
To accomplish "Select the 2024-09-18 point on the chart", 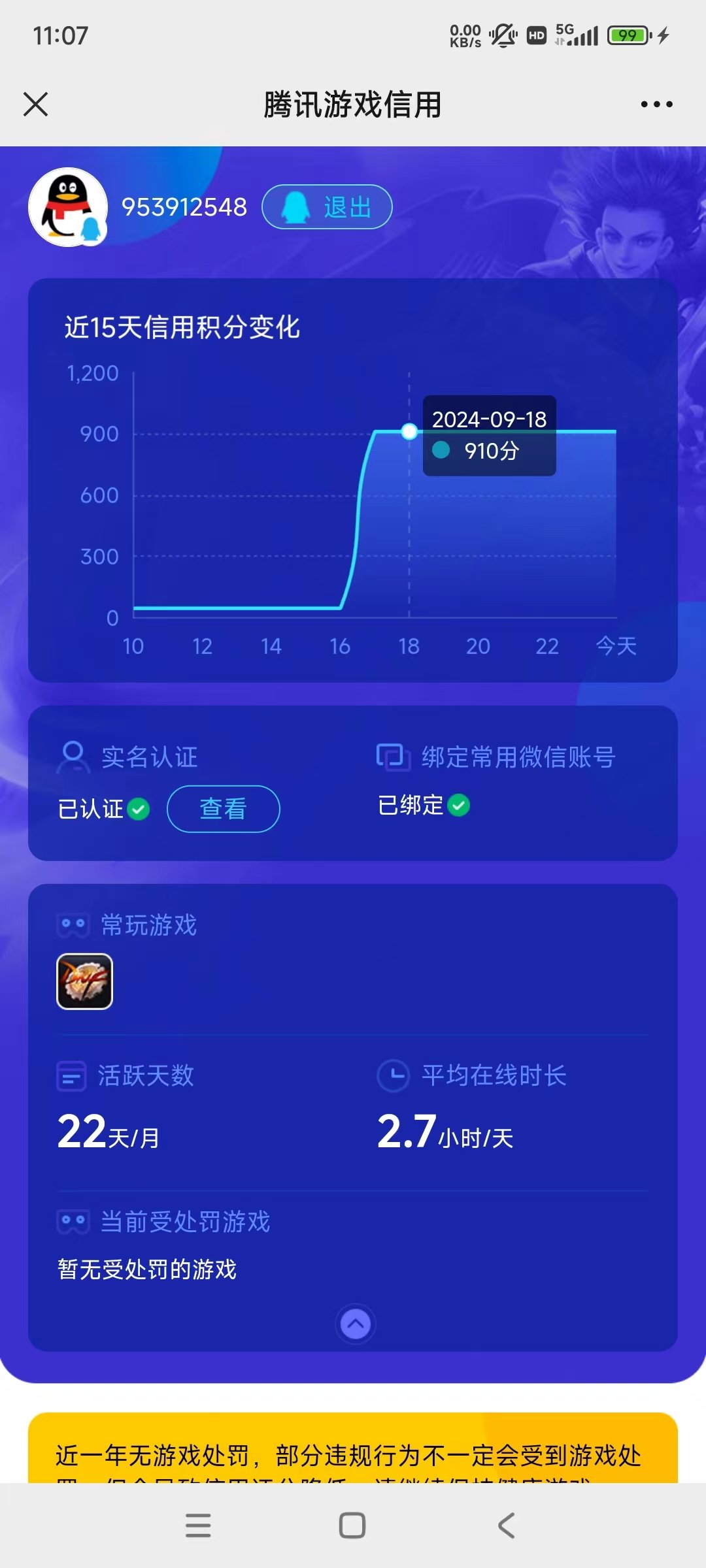I will click(x=409, y=432).
